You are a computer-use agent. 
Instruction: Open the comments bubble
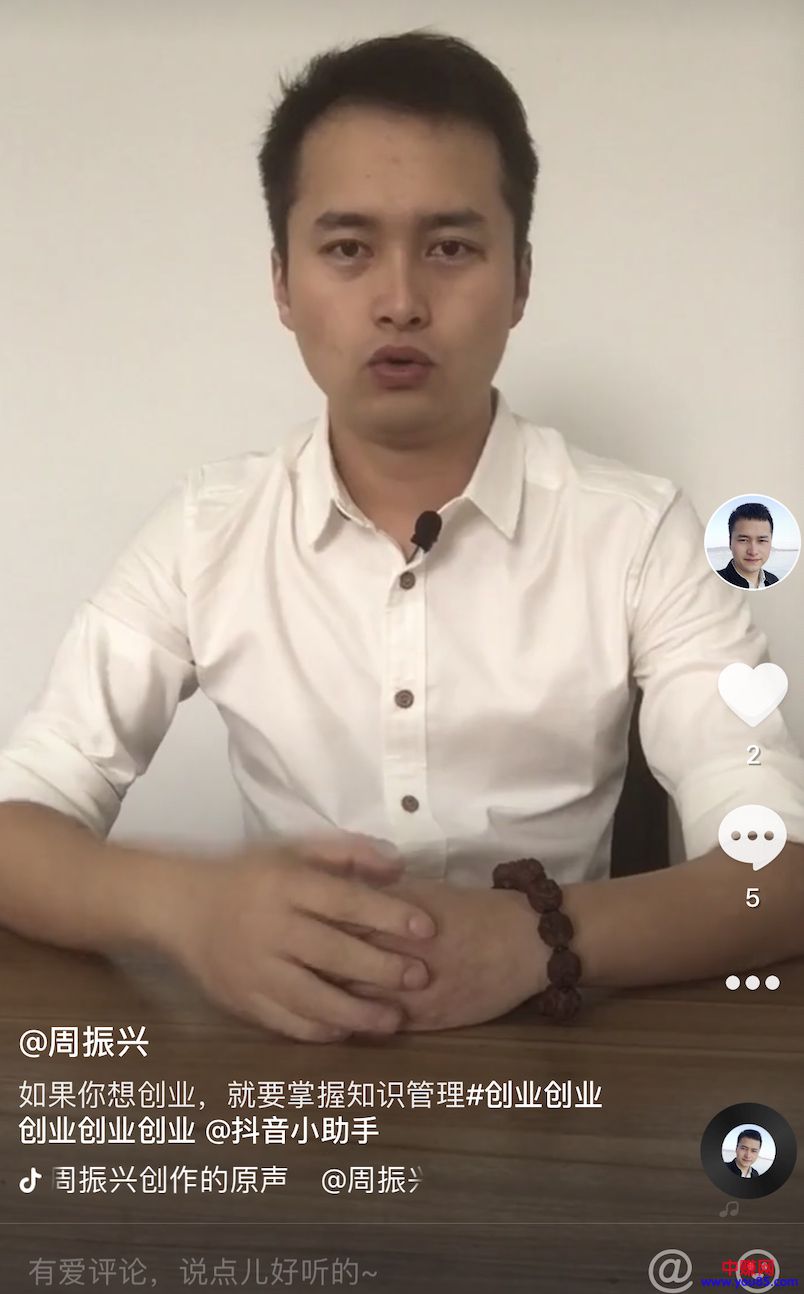(752, 838)
